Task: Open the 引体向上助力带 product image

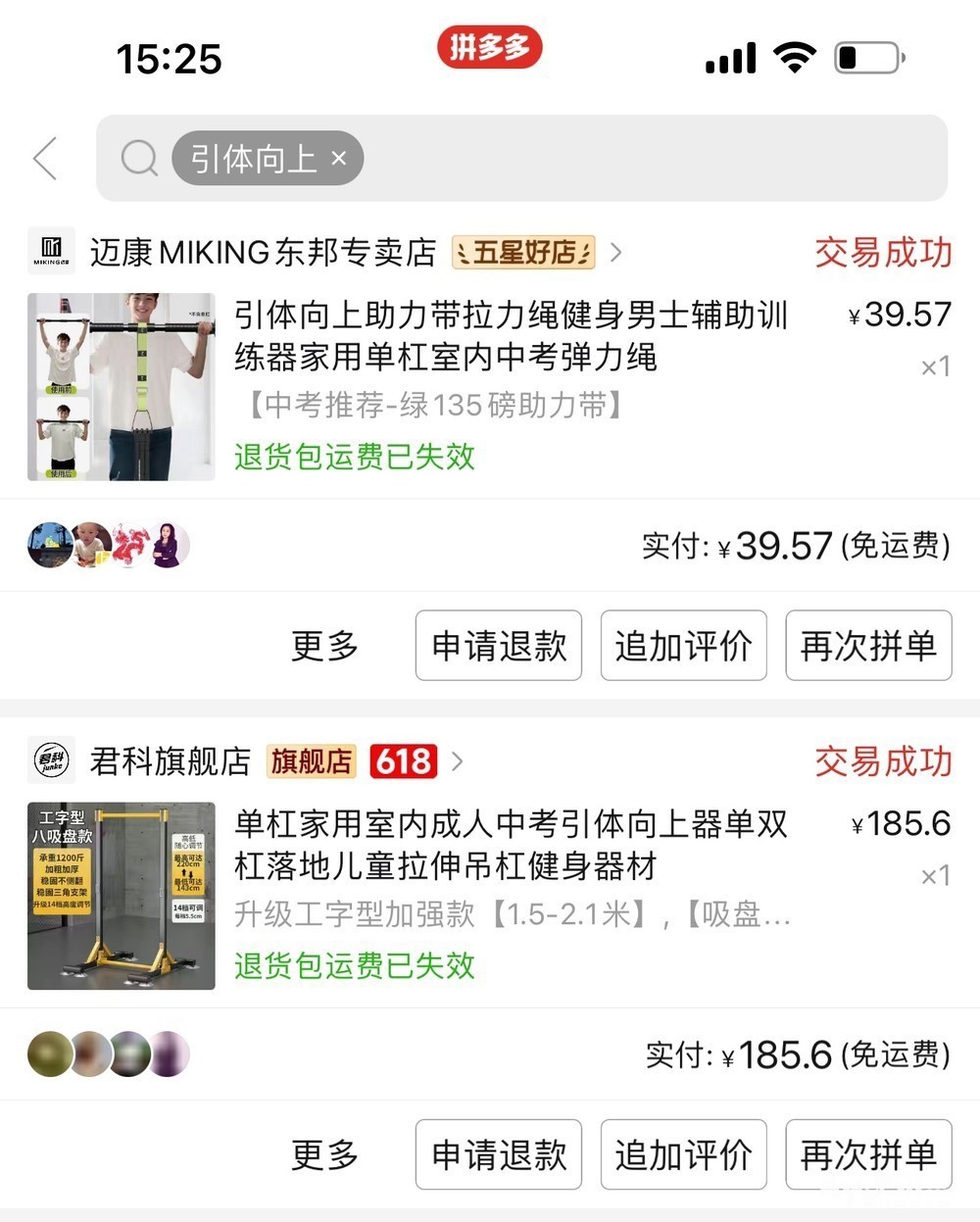Action: coord(122,387)
